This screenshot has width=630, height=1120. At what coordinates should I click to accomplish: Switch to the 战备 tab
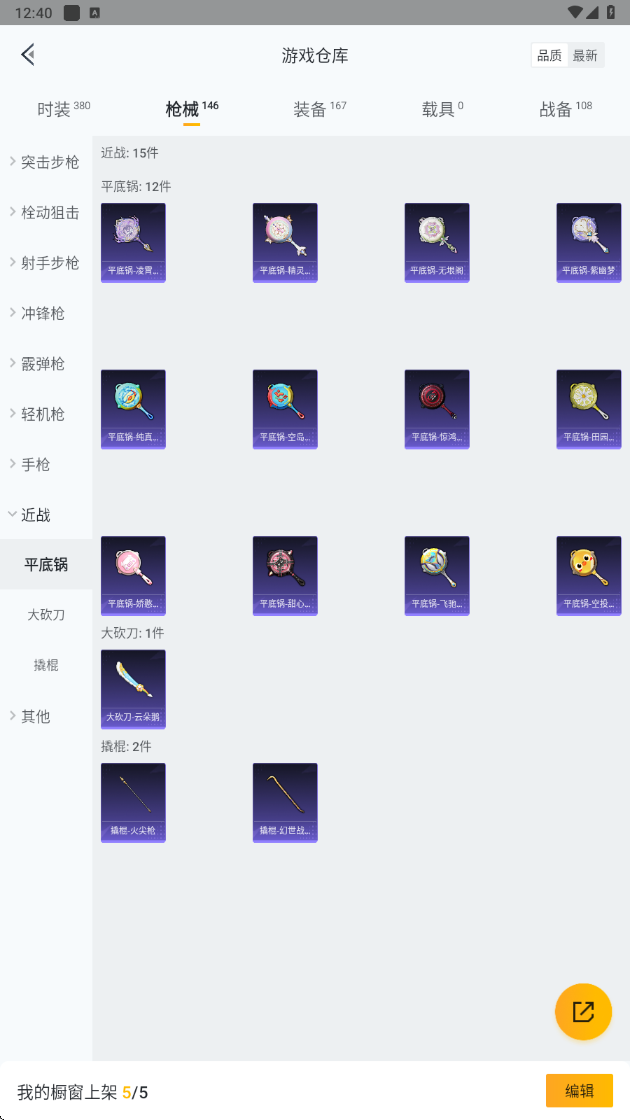click(x=565, y=109)
